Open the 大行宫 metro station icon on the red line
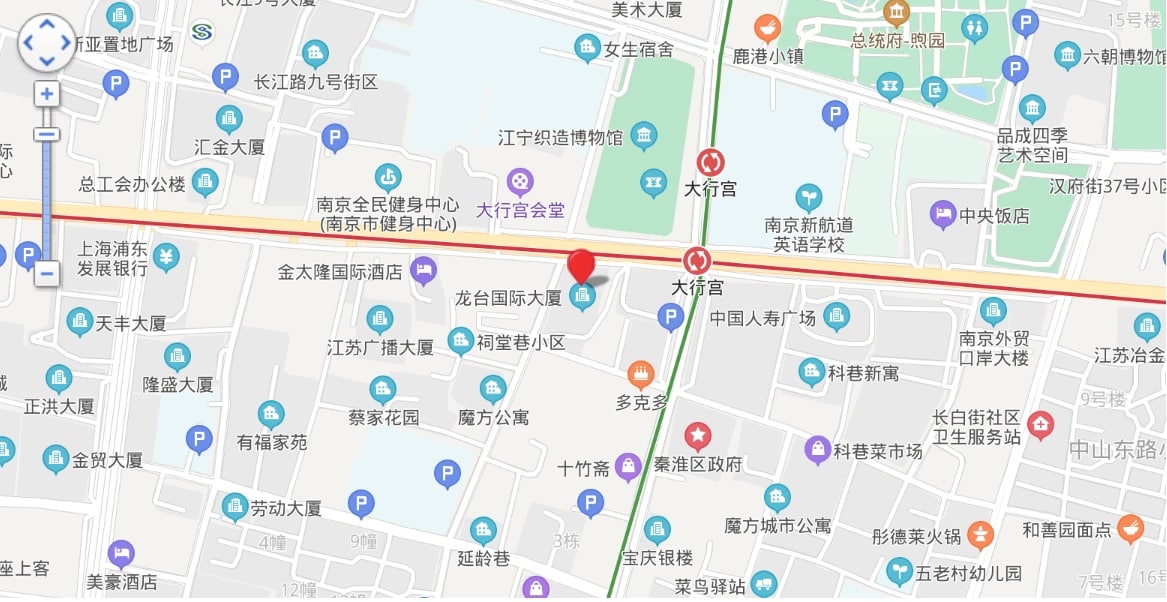Screen dimensions: 1167x602 tap(697, 261)
